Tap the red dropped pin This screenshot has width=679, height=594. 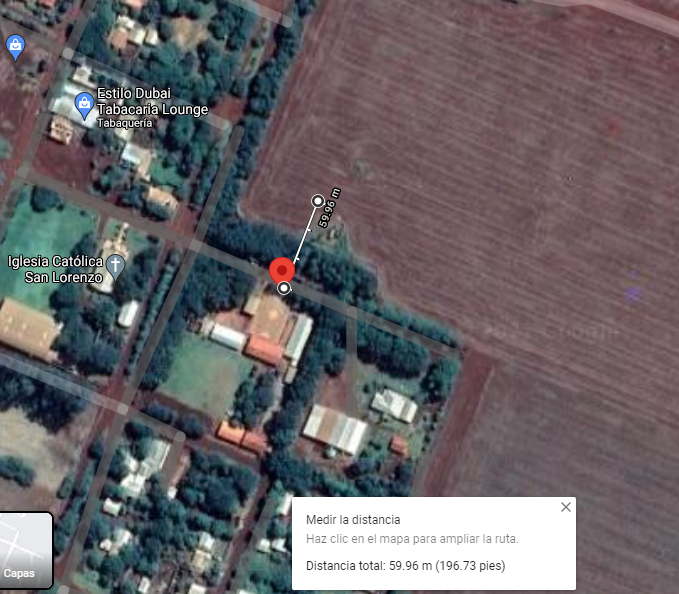pos(283,270)
